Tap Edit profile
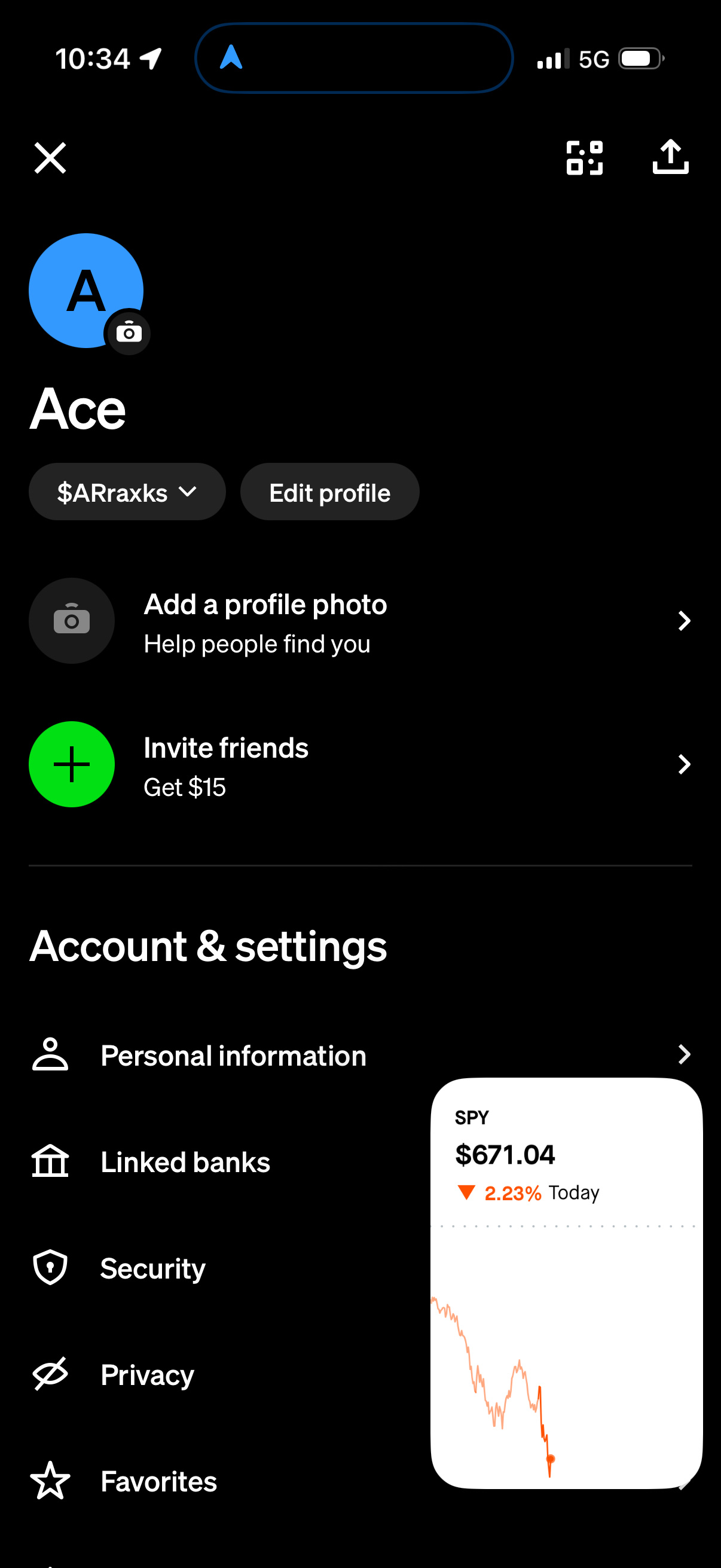Viewport: 721px width, 1568px height. pos(330,492)
